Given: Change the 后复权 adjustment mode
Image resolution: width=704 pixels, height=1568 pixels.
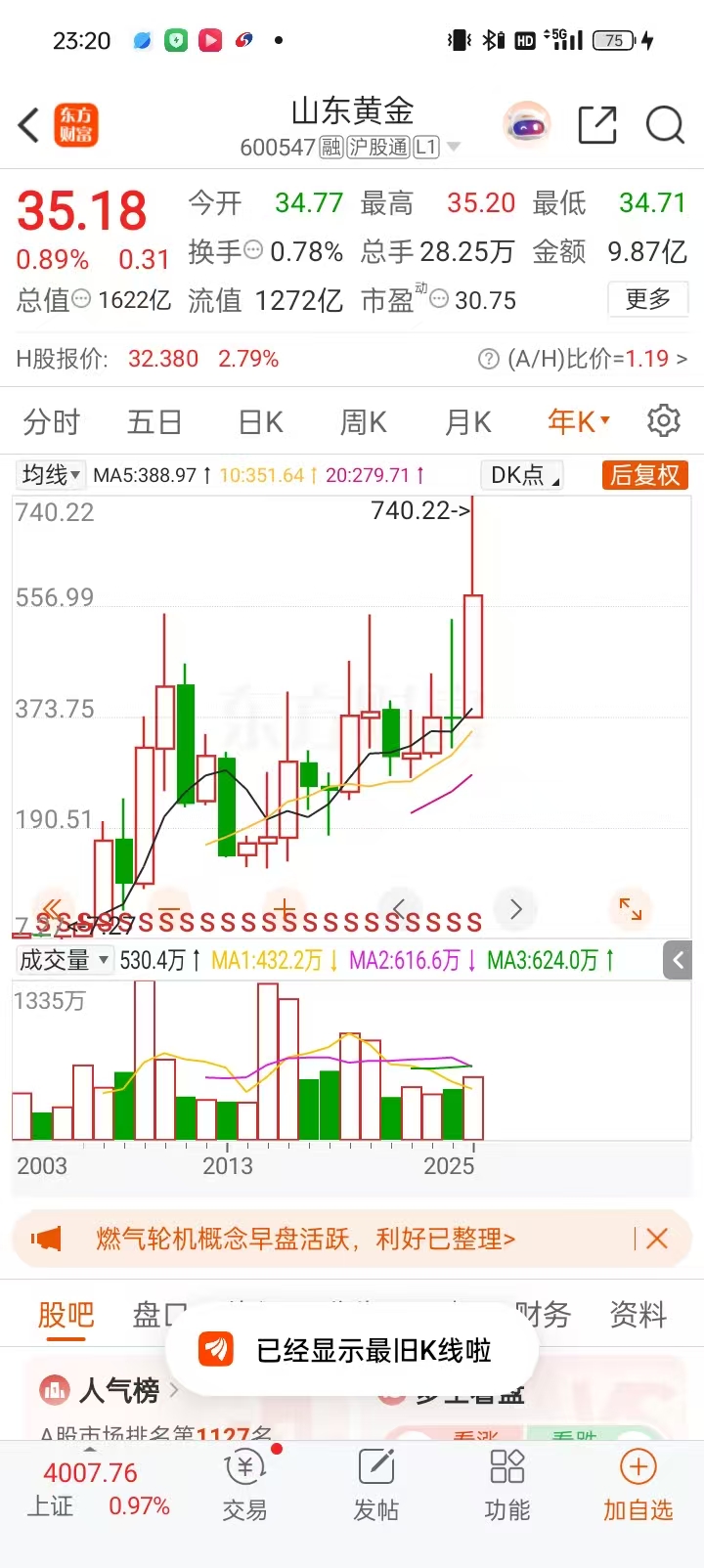Looking at the screenshot, I should 644,475.
